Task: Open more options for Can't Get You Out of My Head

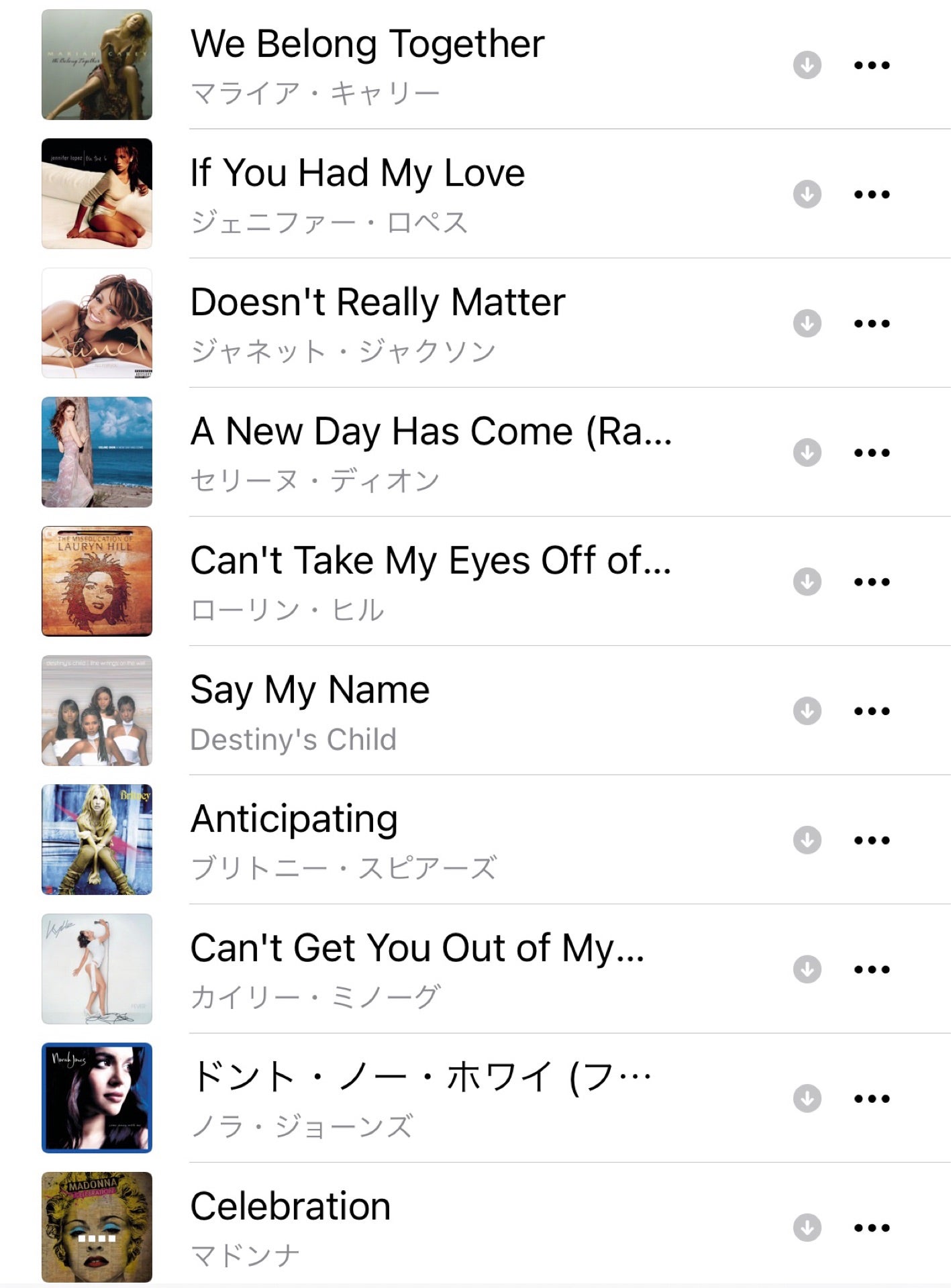Action: point(872,969)
